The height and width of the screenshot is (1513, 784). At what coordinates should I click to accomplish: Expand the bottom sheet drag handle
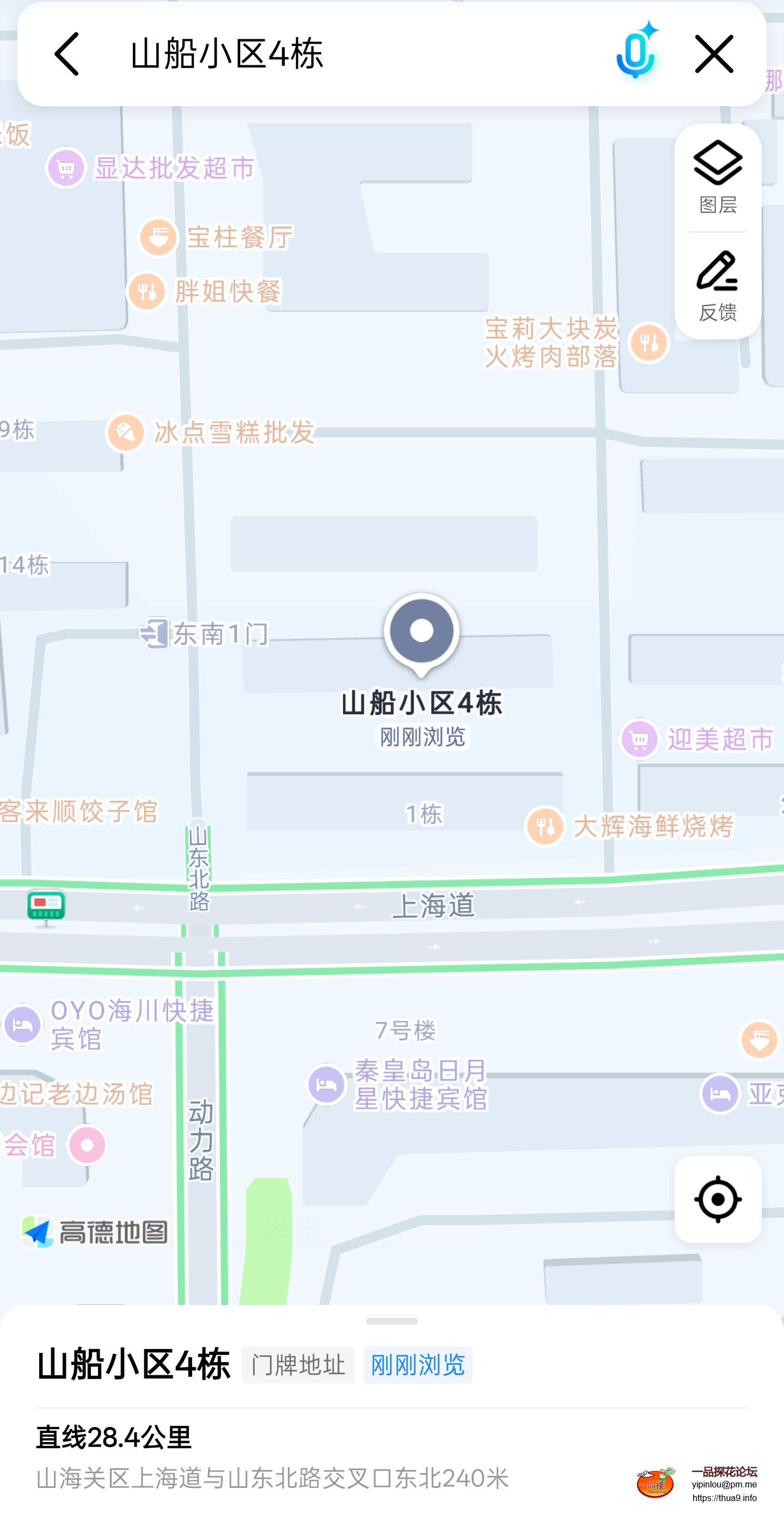pos(391,1321)
